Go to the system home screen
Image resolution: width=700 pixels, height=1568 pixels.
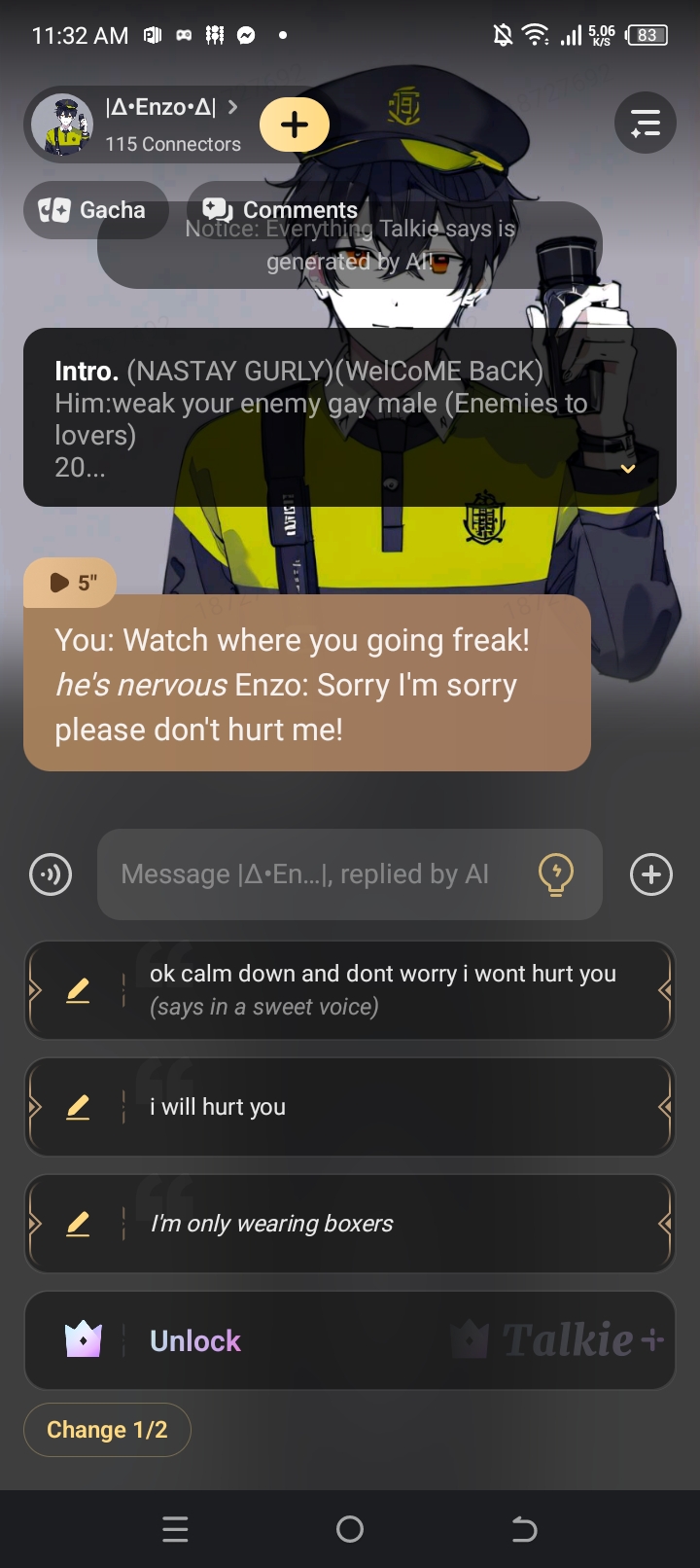coord(350,1529)
